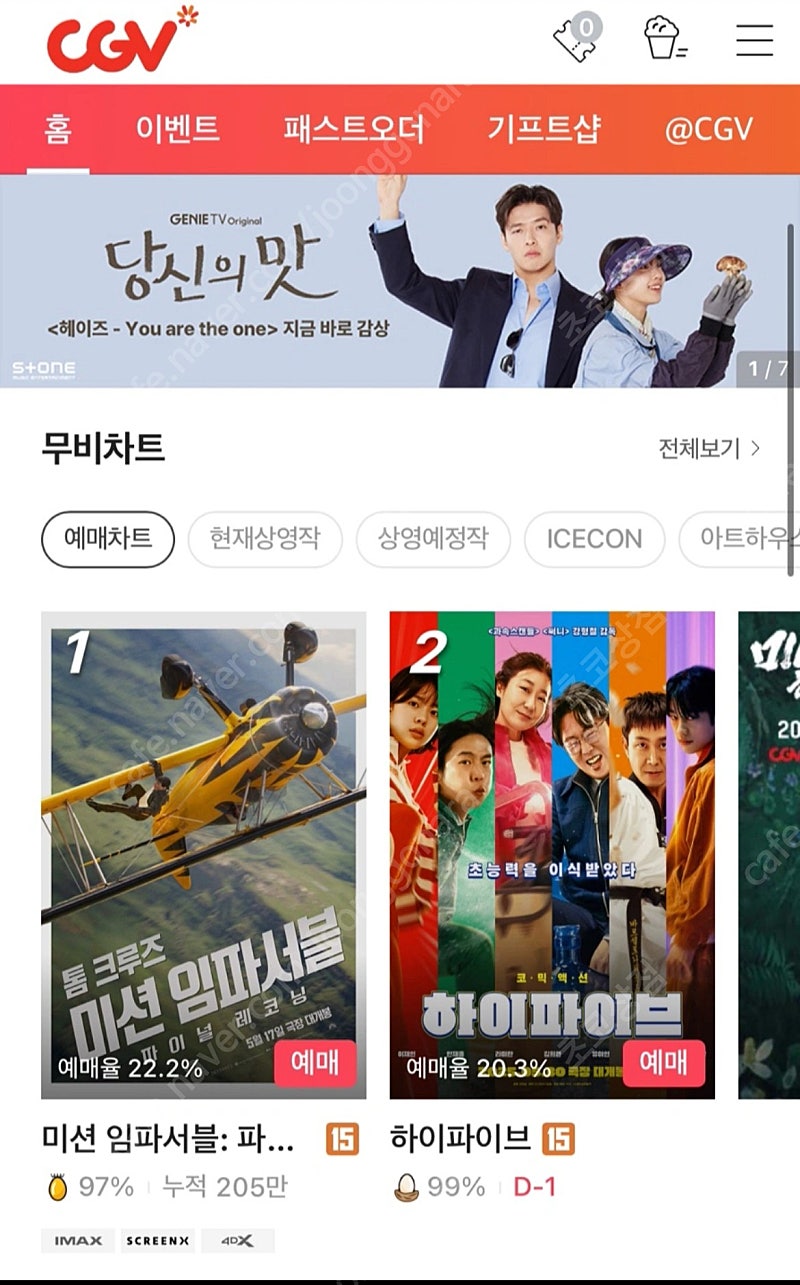Tap 전체보기 to view the full movie chart
Image resolution: width=800 pixels, height=1285 pixels.
[709, 448]
